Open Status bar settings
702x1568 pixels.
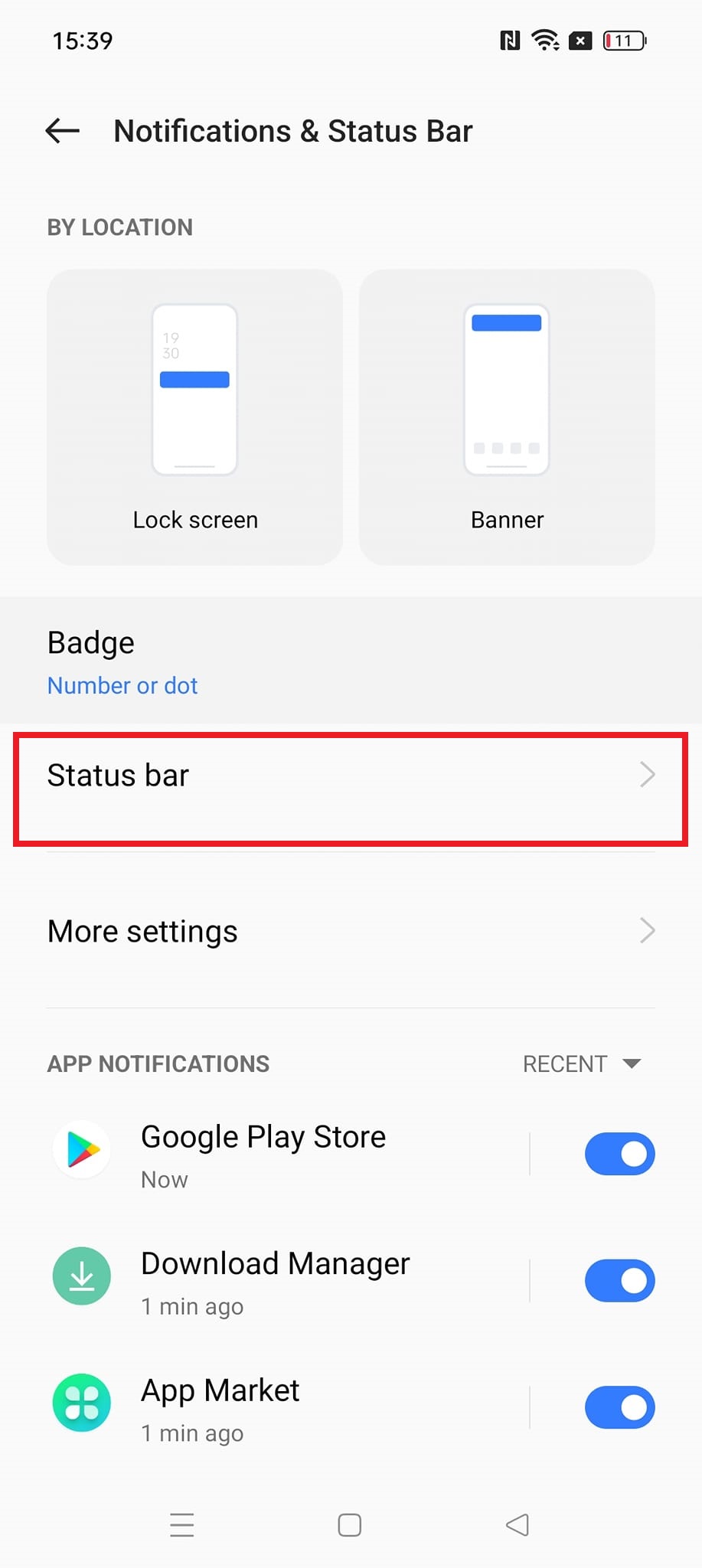point(350,789)
